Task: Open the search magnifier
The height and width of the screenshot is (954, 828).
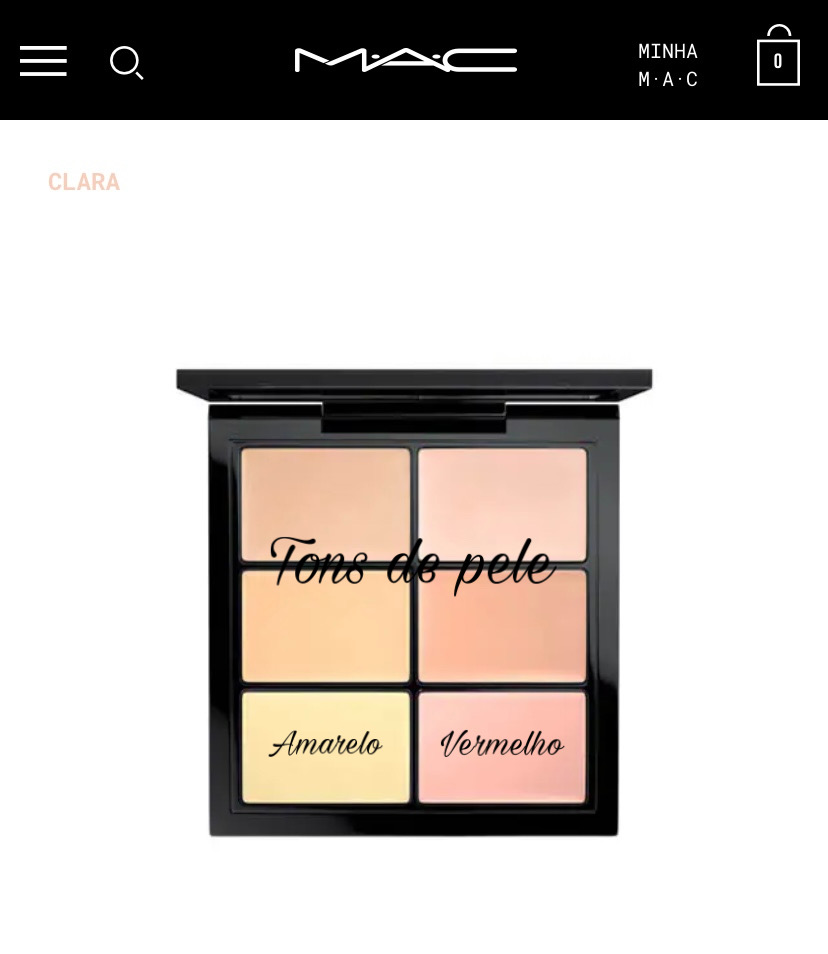Action: tap(126, 63)
